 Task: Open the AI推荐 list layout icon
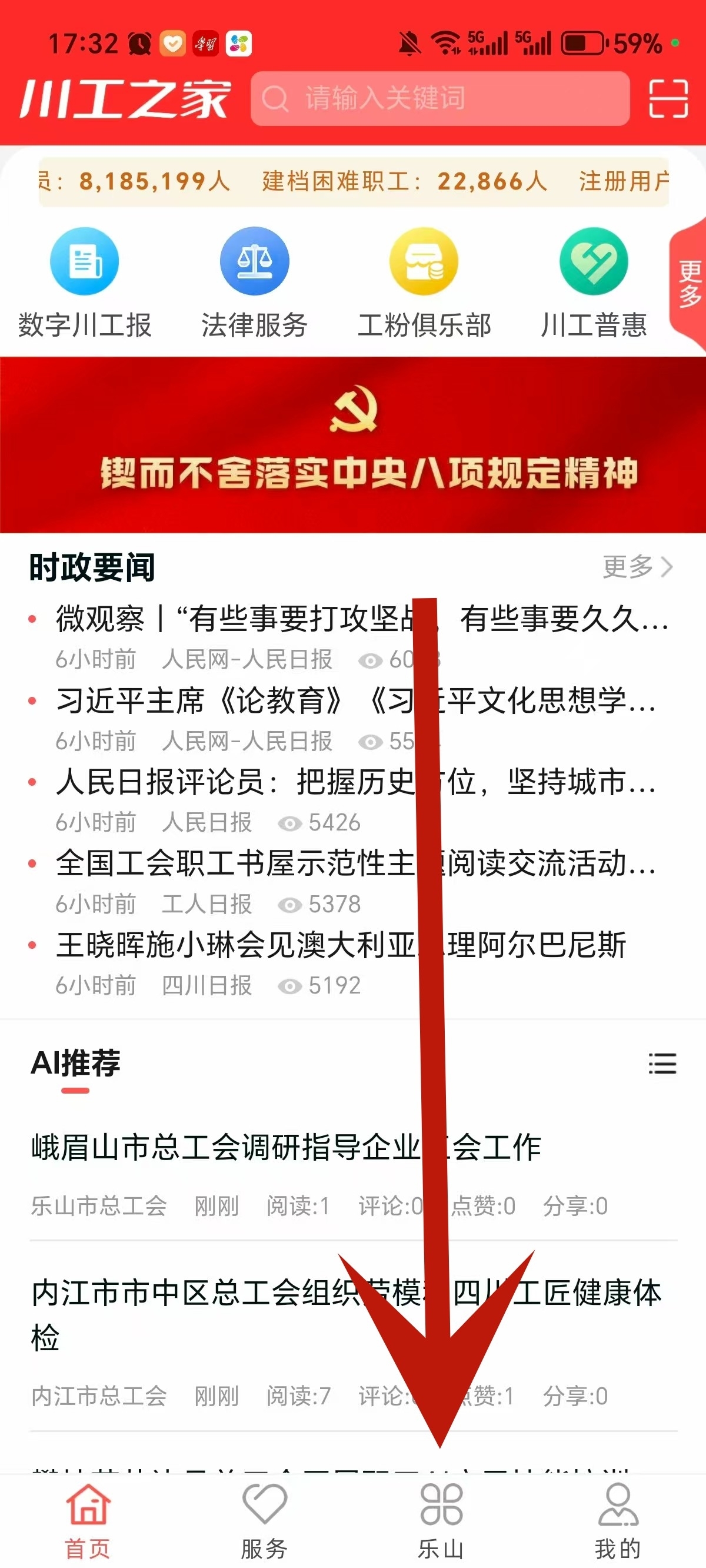point(662,1063)
